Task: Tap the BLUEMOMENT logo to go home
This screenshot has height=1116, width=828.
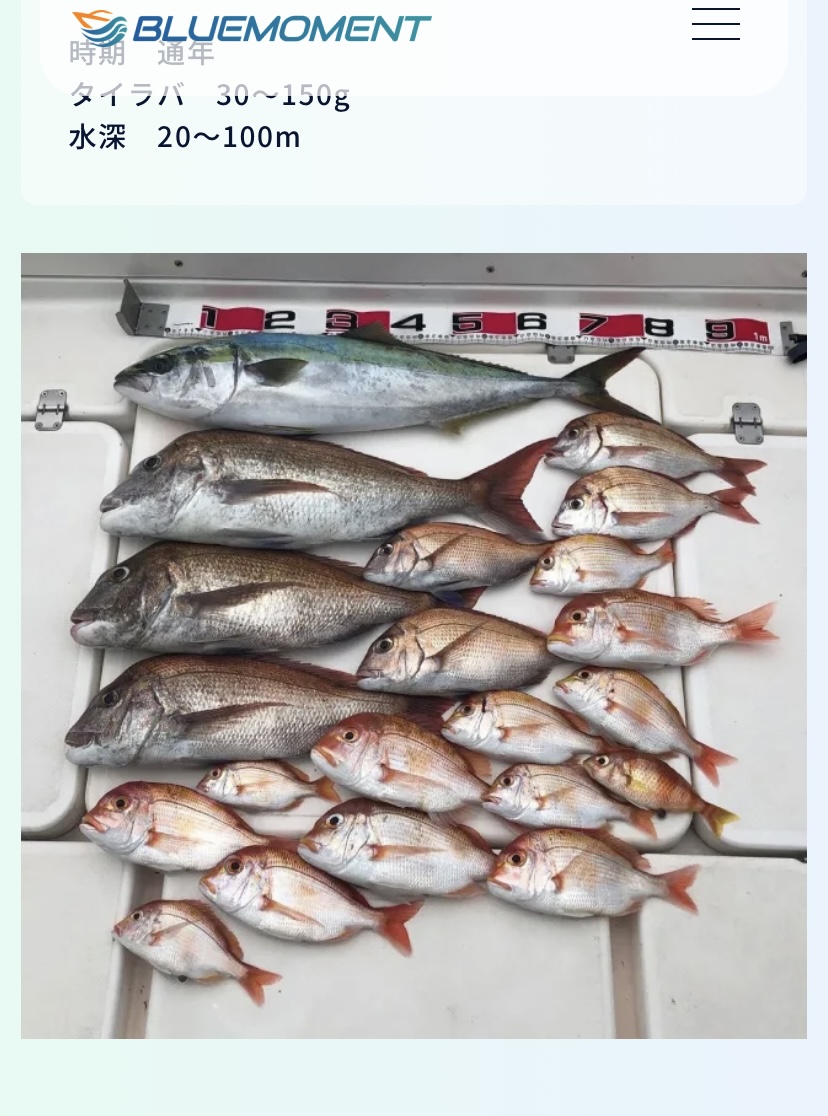Action: pos(251,28)
